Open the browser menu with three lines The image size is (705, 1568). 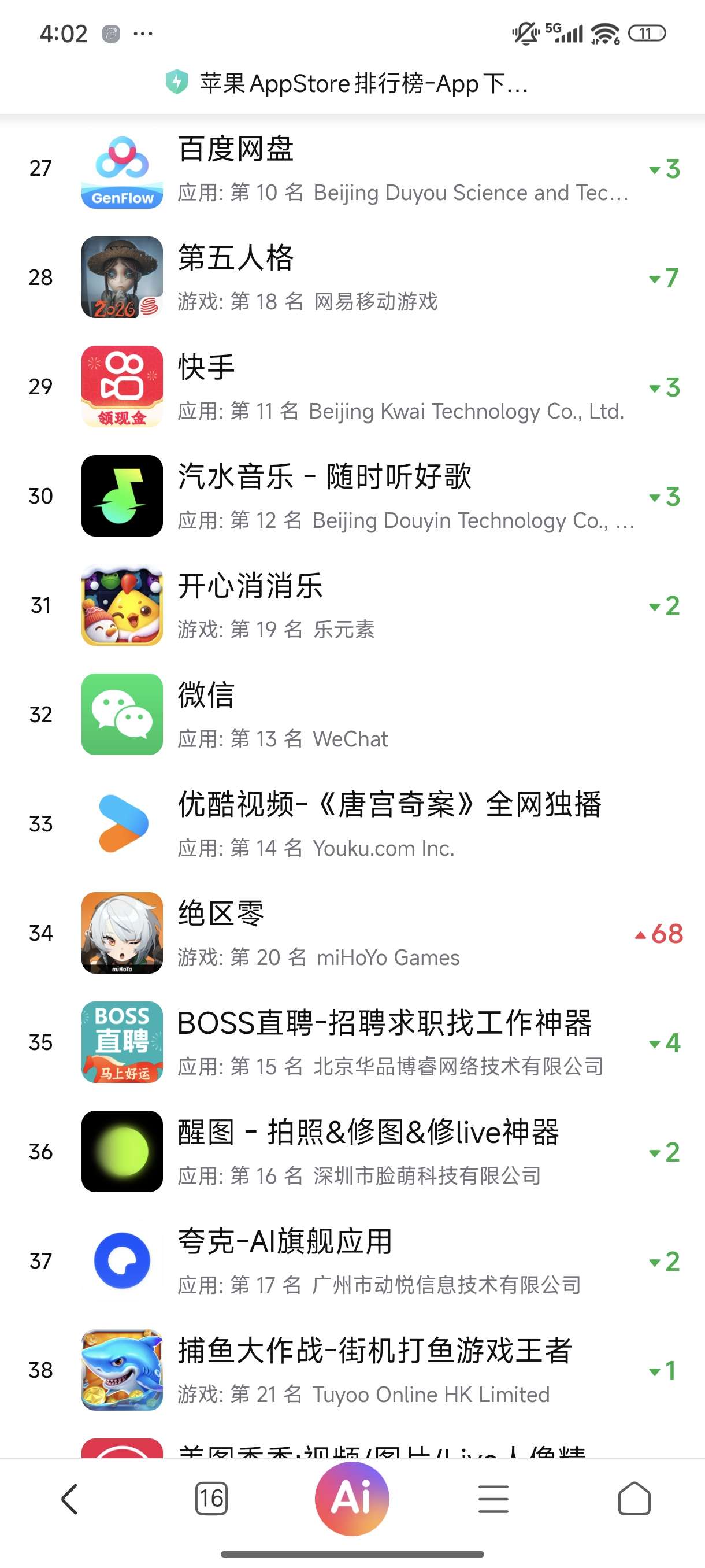point(493,1499)
